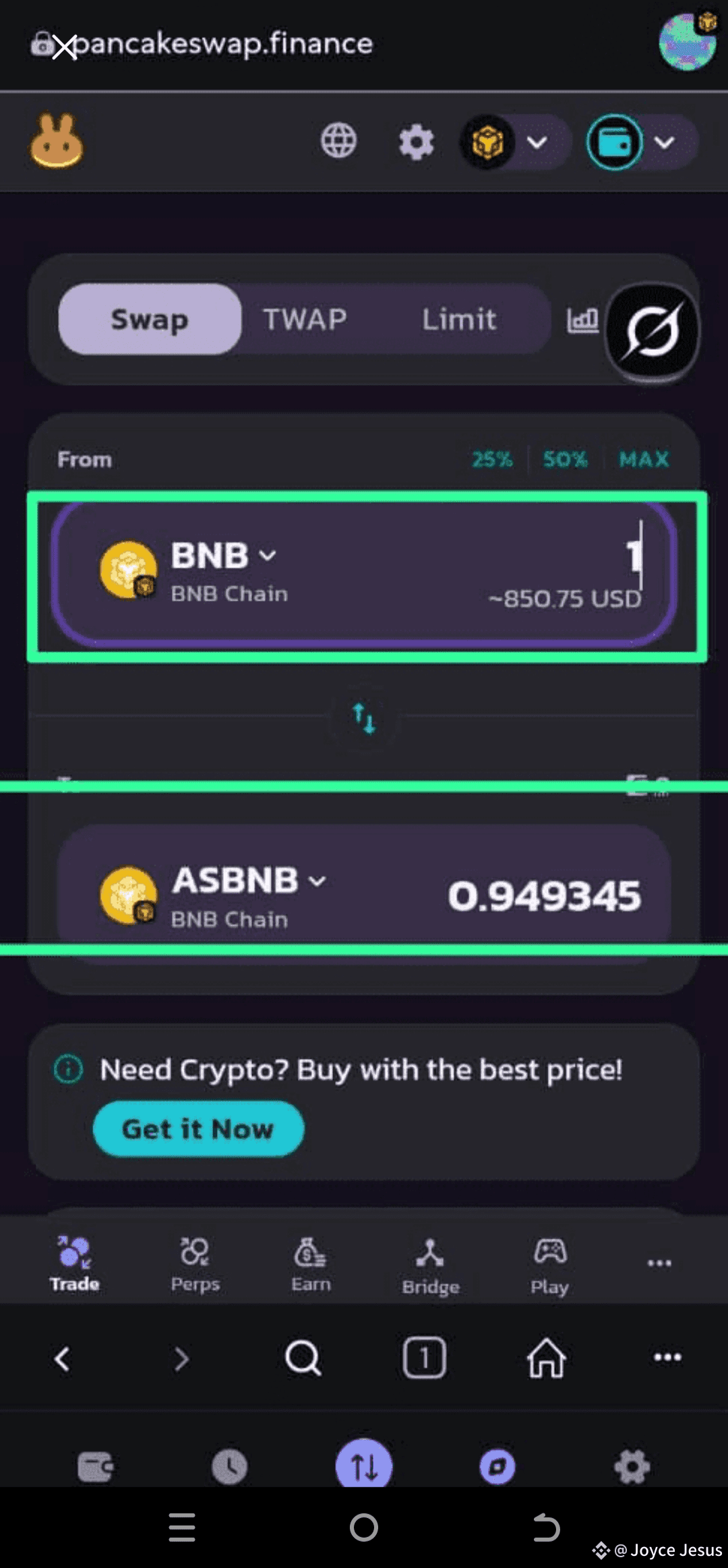Tap Get it Now
This screenshot has width=728, height=1568.
pyautogui.click(x=198, y=1128)
